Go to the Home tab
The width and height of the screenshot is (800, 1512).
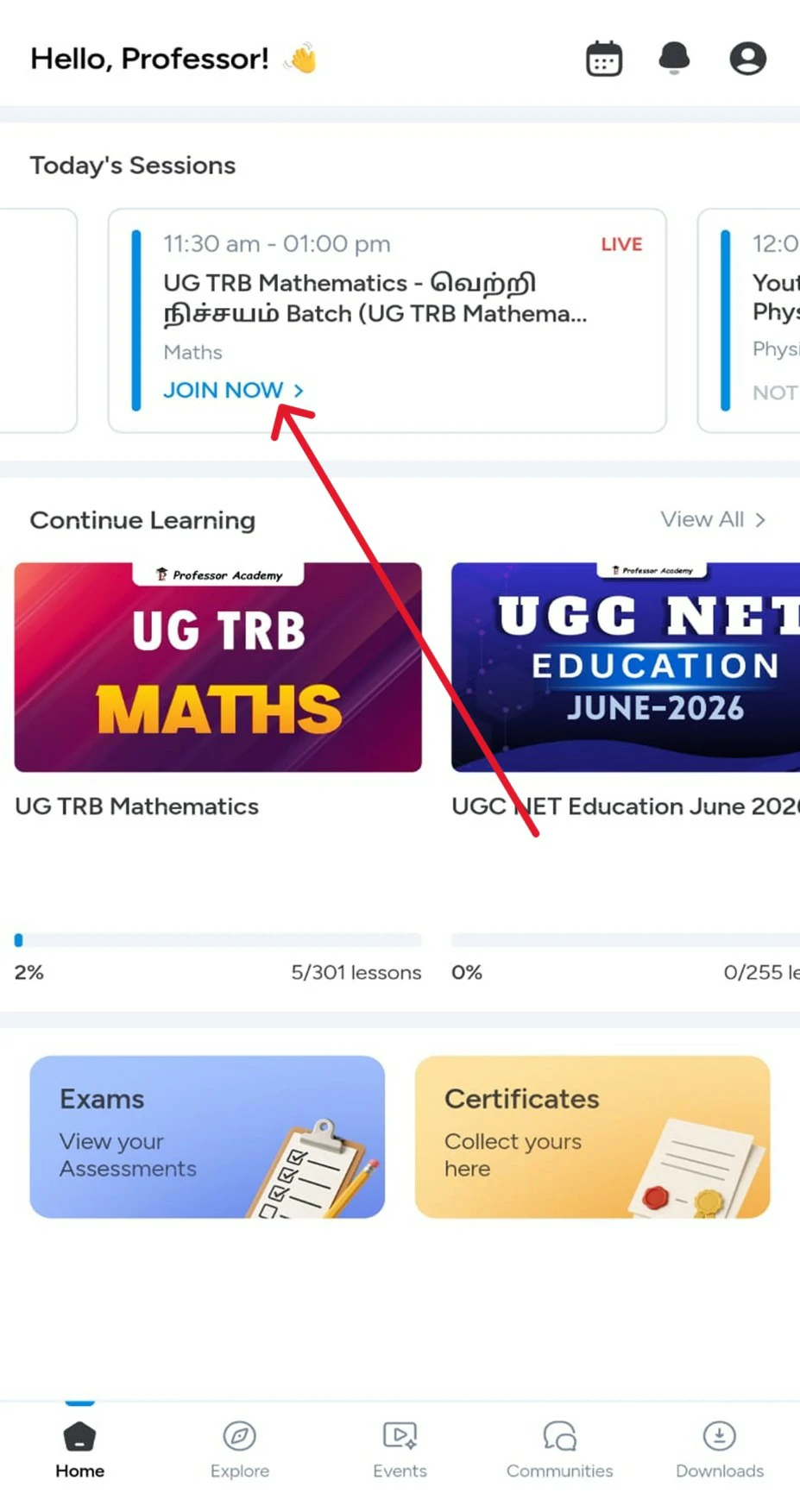click(79, 1450)
